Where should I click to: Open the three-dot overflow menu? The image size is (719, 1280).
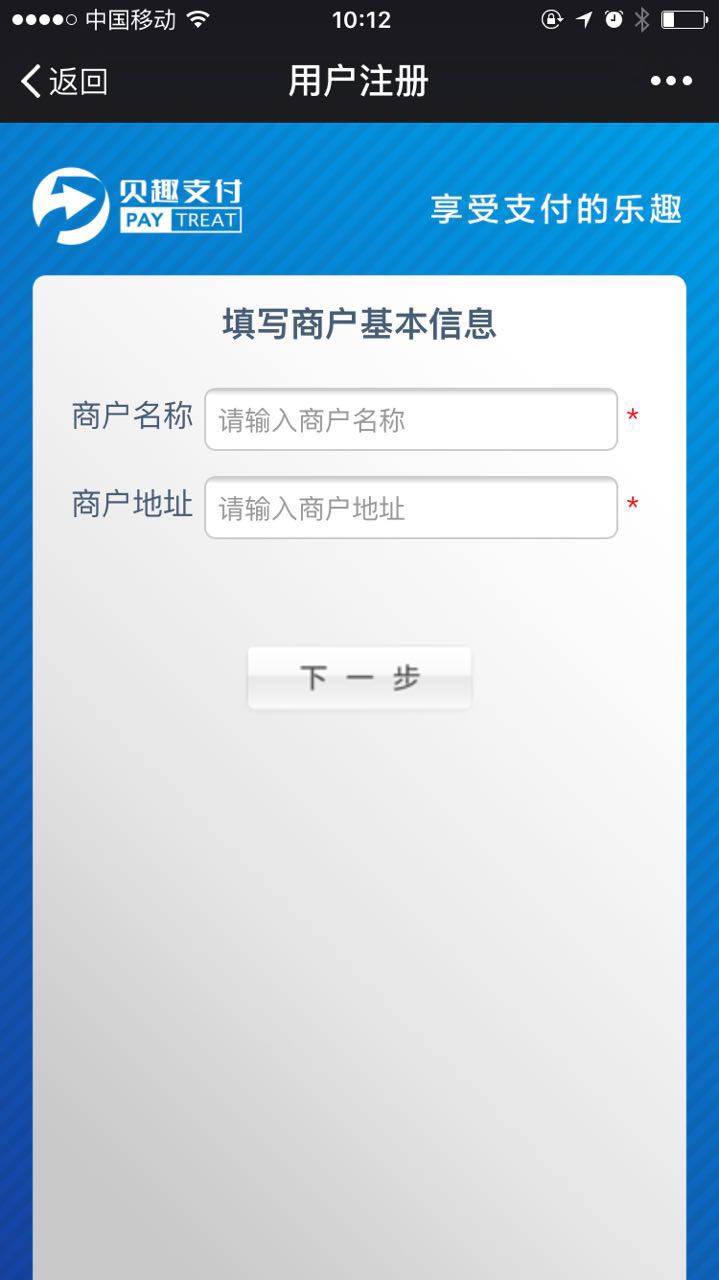pos(671,81)
